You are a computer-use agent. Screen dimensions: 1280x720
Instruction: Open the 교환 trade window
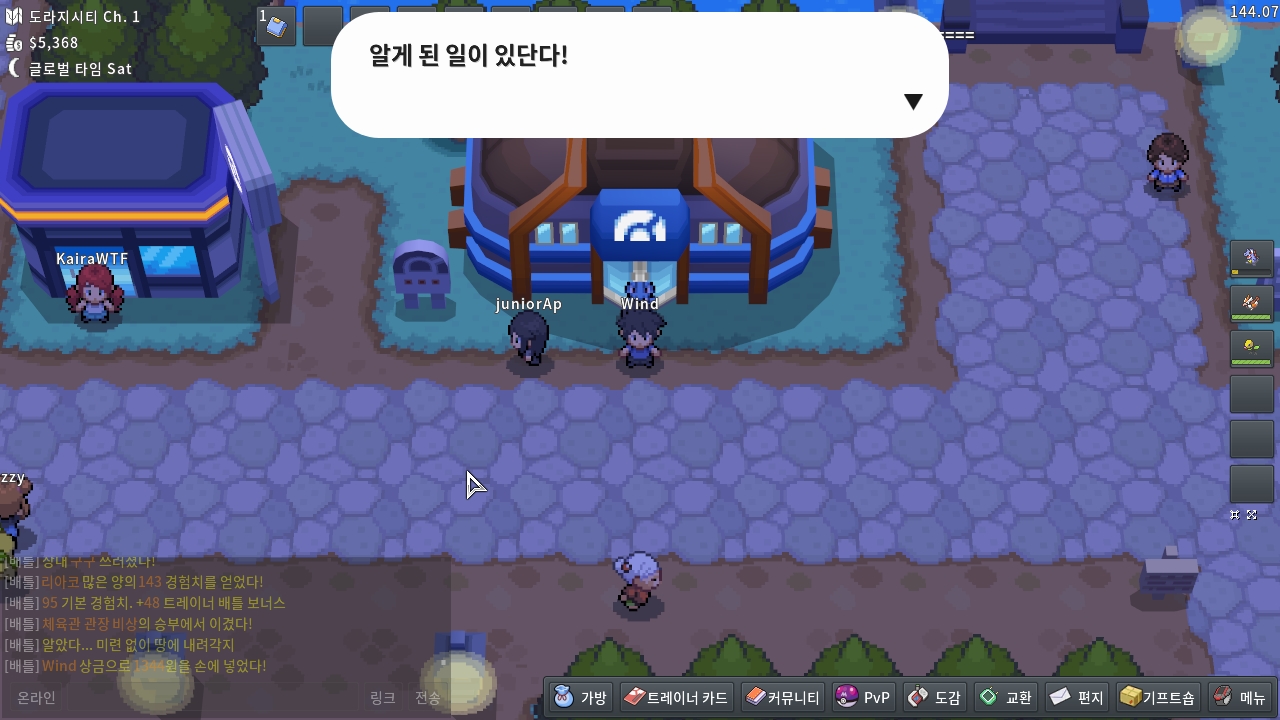[1006, 697]
